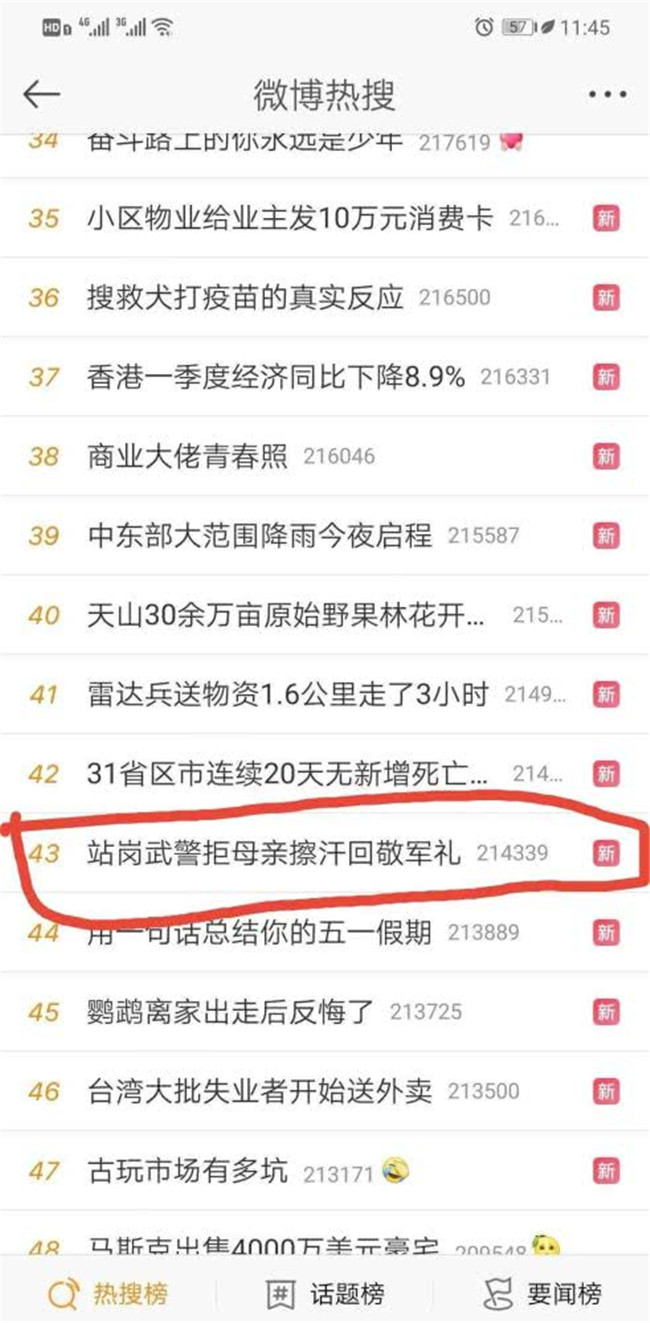Switch to the 要闻榜 tab

[543, 1295]
